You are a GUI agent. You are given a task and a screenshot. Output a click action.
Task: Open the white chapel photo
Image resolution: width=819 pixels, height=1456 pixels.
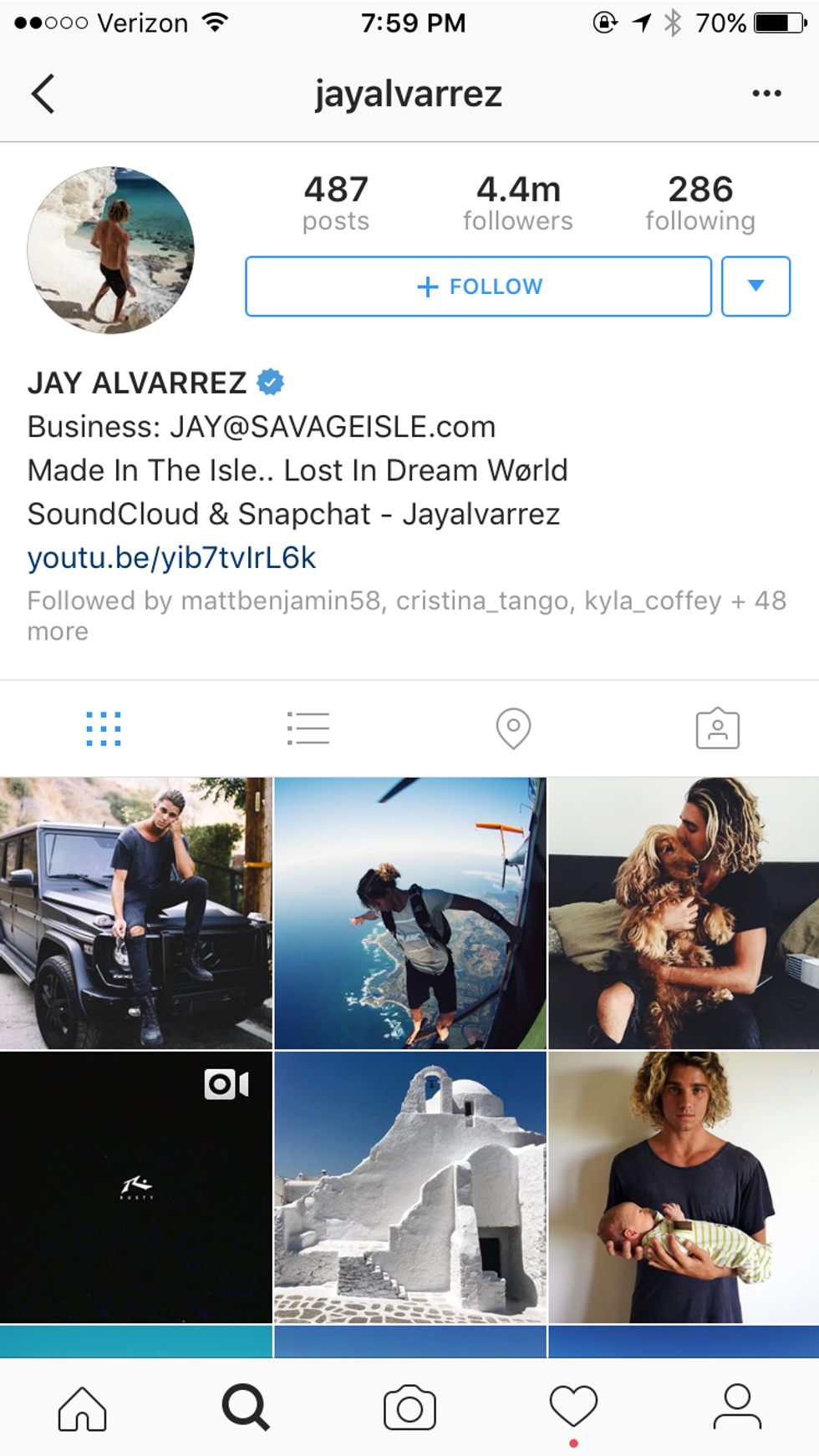(x=409, y=1187)
